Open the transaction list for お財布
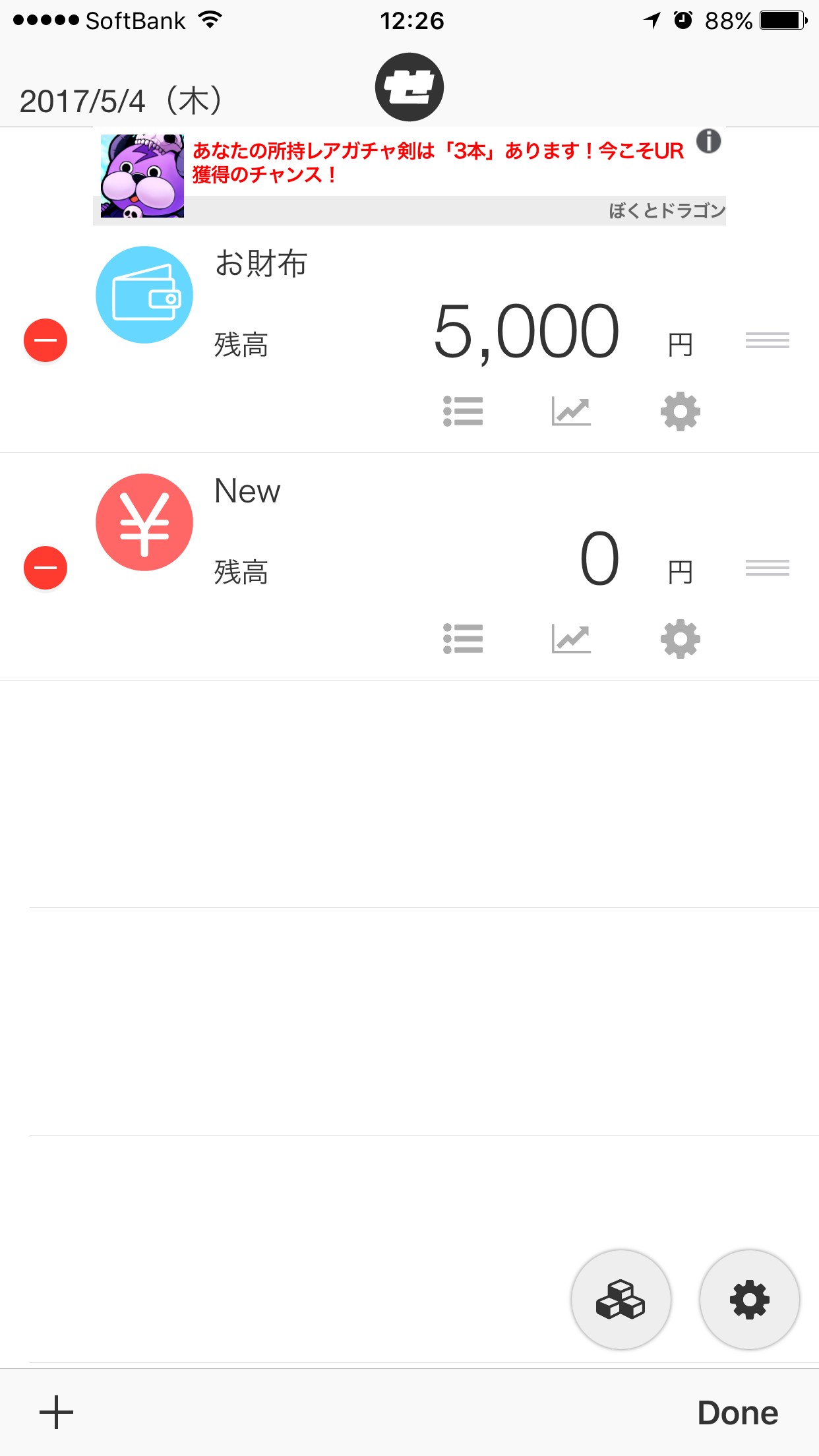819x1456 pixels. click(x=463, y=411)
